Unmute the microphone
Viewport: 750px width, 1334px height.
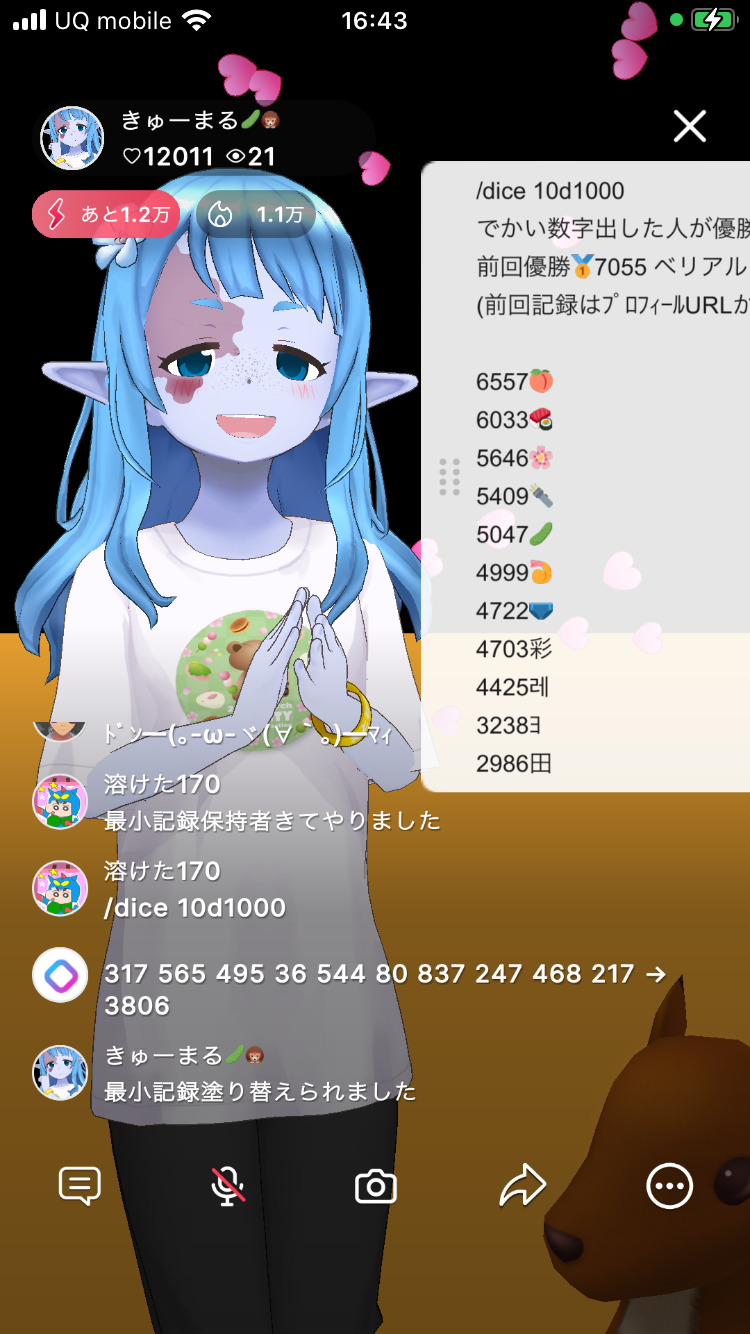tap(228, 1187)
